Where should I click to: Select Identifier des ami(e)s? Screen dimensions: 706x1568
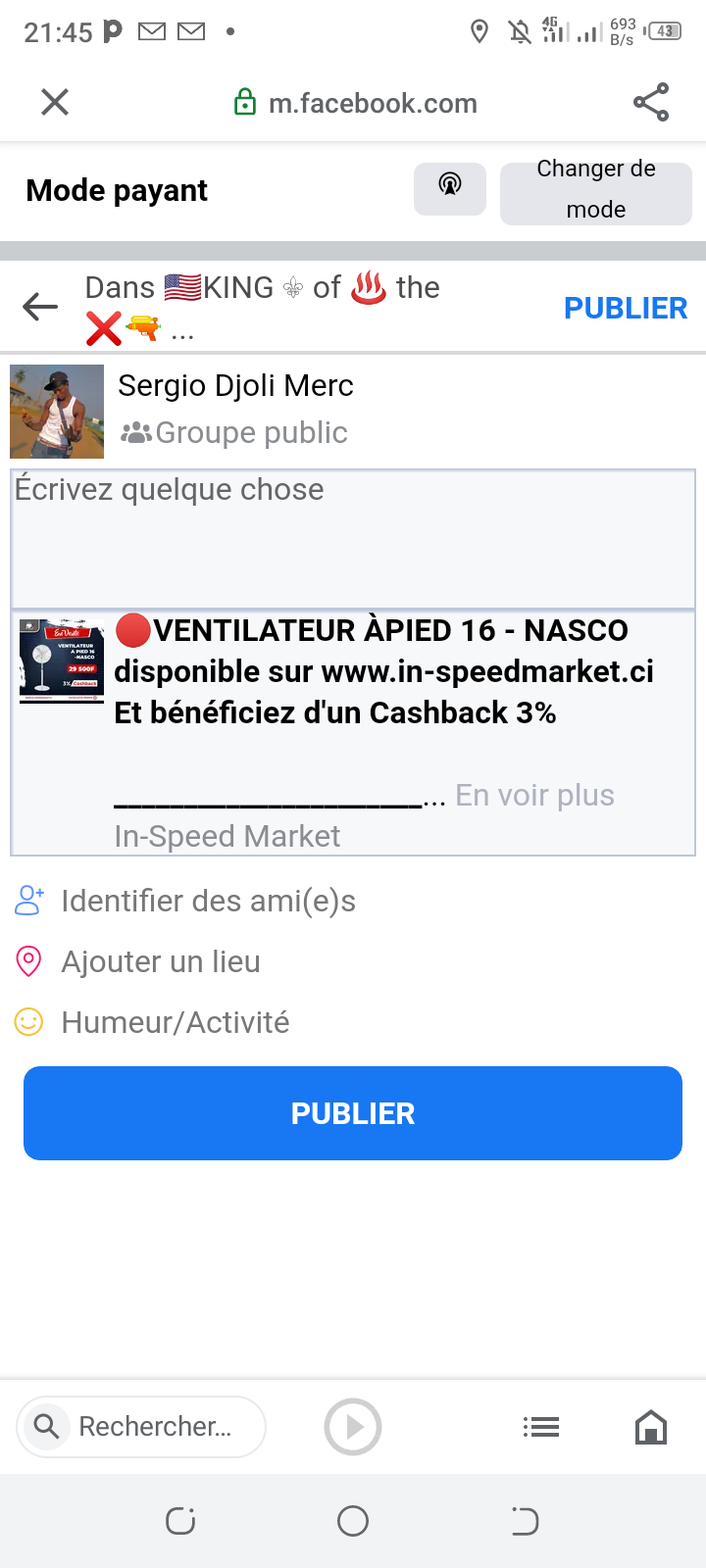click(x=208, y=901)
